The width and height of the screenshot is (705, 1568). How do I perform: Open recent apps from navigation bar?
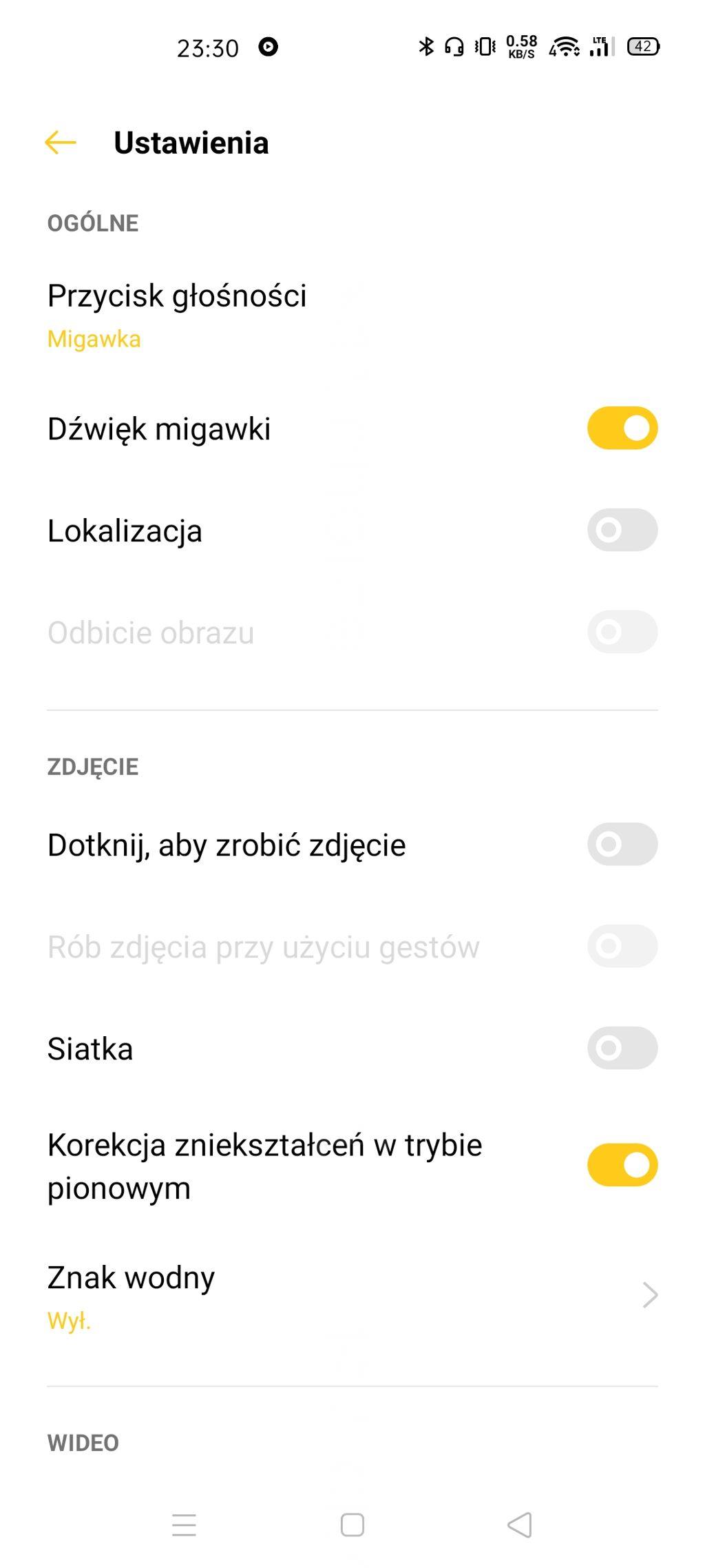[x=184, y=1525]
